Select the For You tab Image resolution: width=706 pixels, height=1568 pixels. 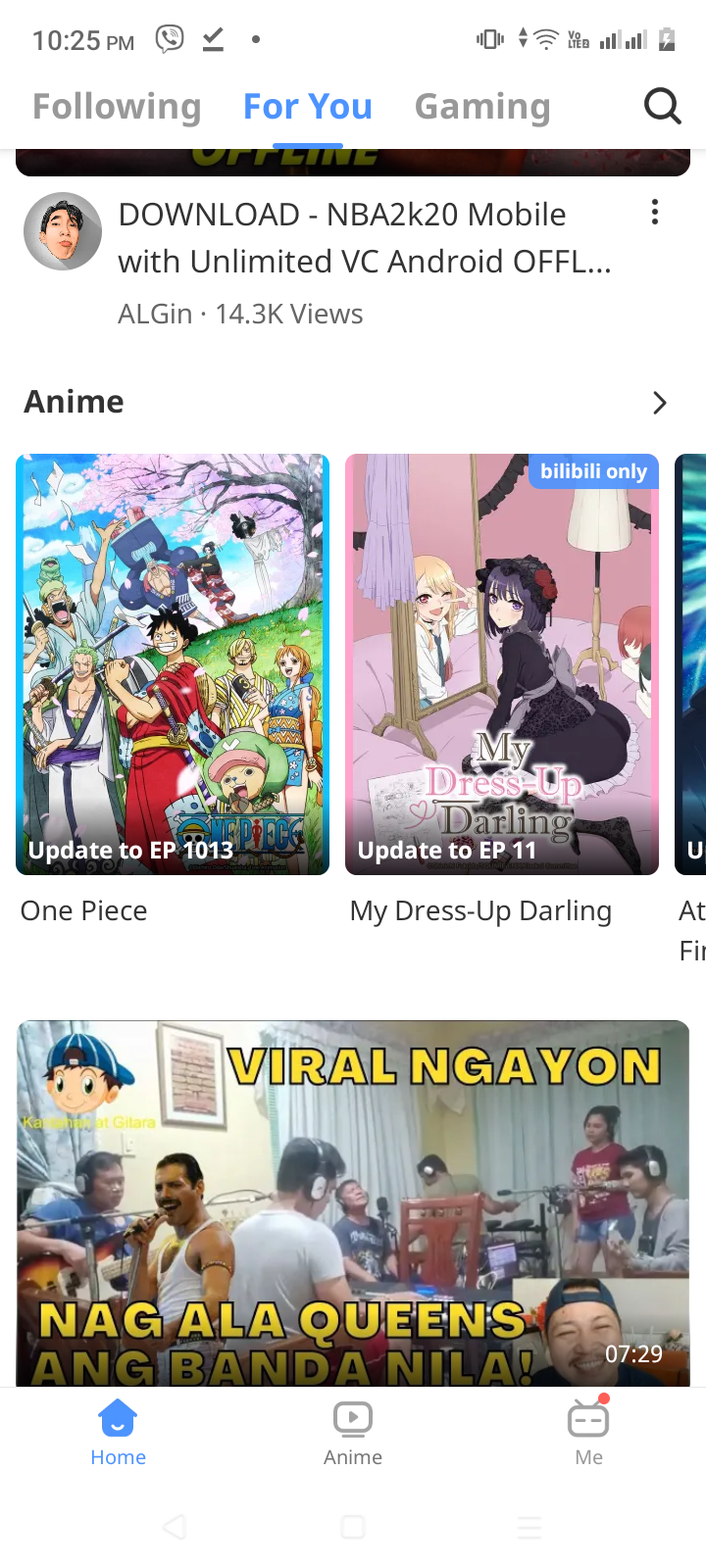pyautogui.click(x=308, y=106)
